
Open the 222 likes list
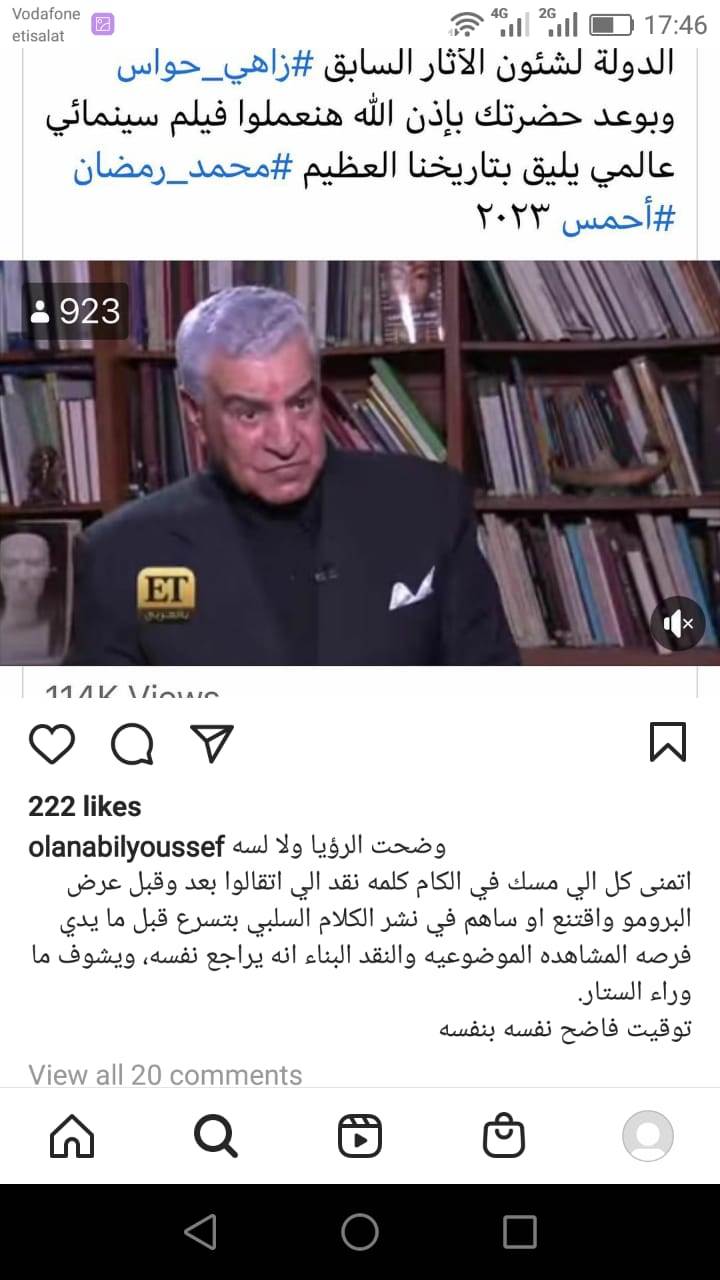tap(85, 806)
